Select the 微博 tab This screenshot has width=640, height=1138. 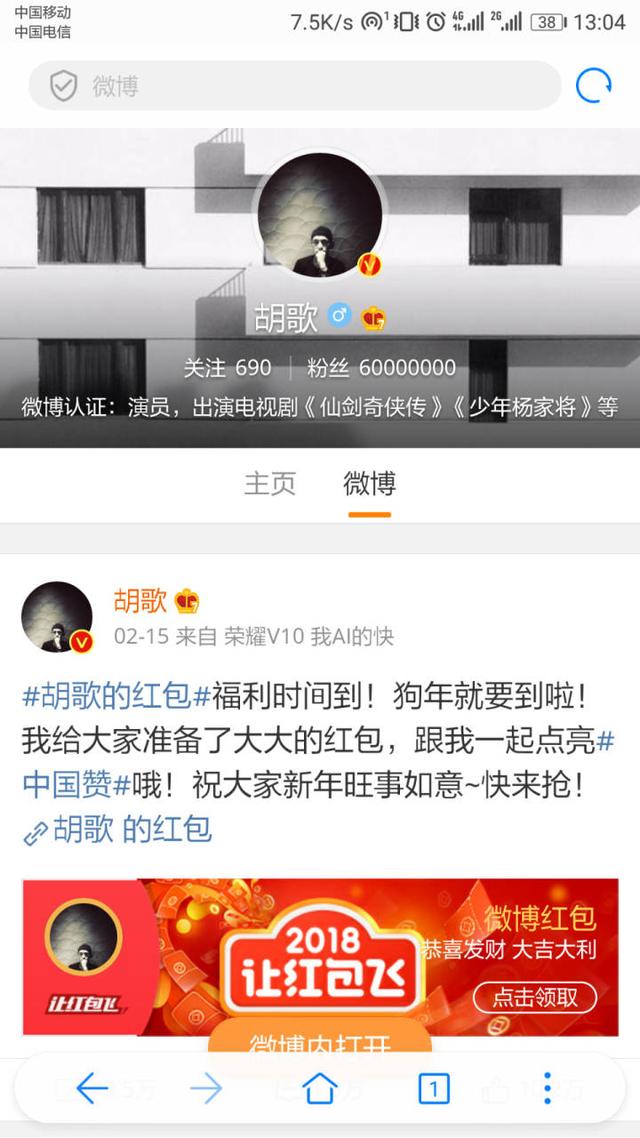369,484
